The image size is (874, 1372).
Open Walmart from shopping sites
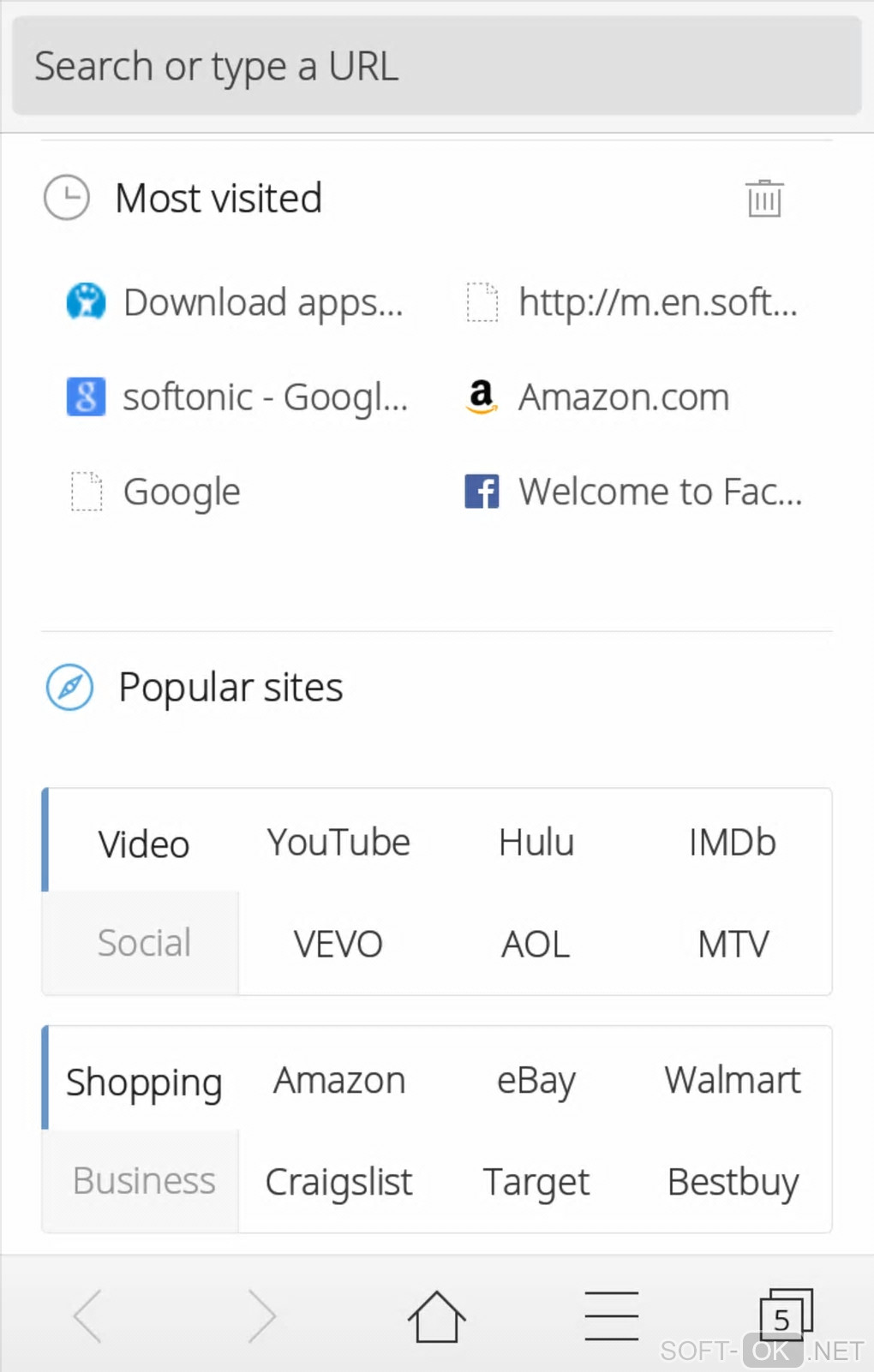point(732,1081)
